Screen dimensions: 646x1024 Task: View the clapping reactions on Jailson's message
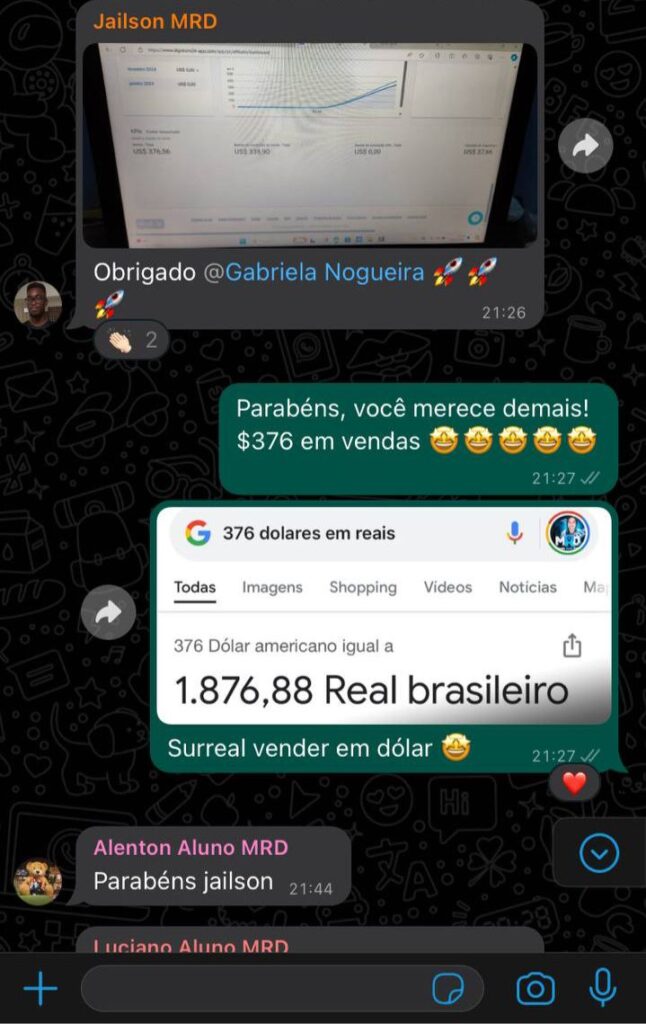[133, 341]
